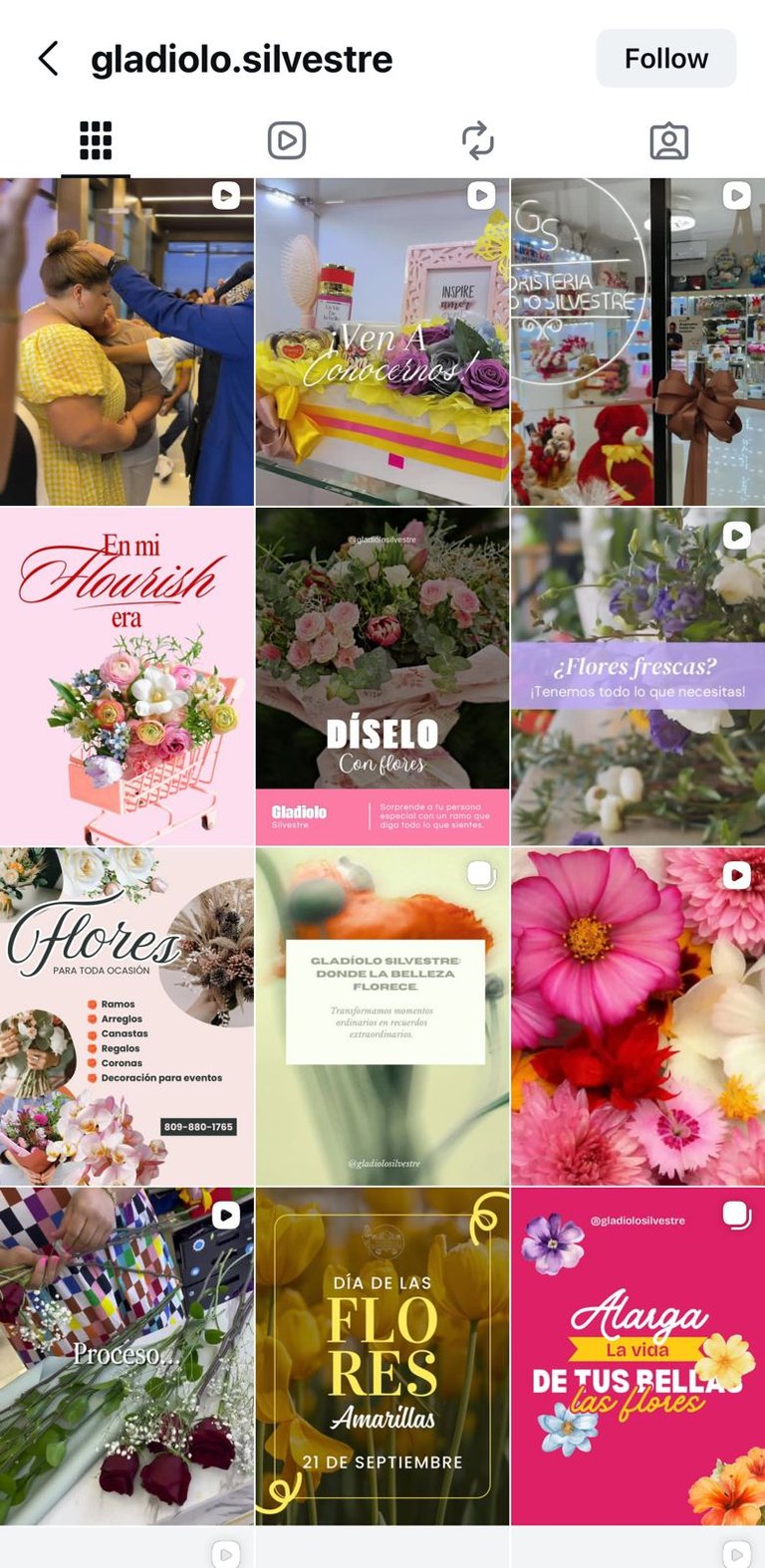The width and height of the screenshot is (765, 1568).
Task: Open the '¿Flores frescas?' reel
Action: coord(637,677)
